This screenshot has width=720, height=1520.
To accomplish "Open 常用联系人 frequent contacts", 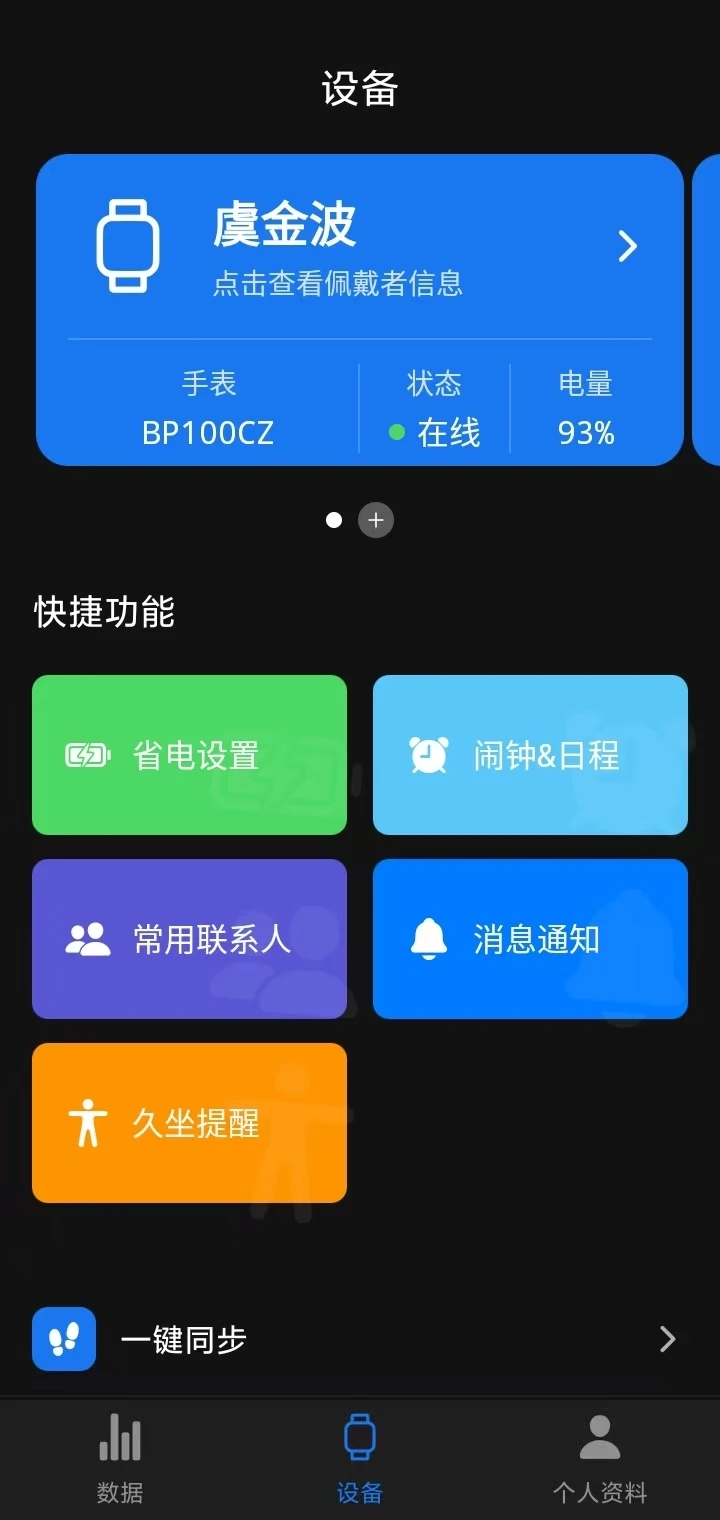I will click(x=189, y=938).
